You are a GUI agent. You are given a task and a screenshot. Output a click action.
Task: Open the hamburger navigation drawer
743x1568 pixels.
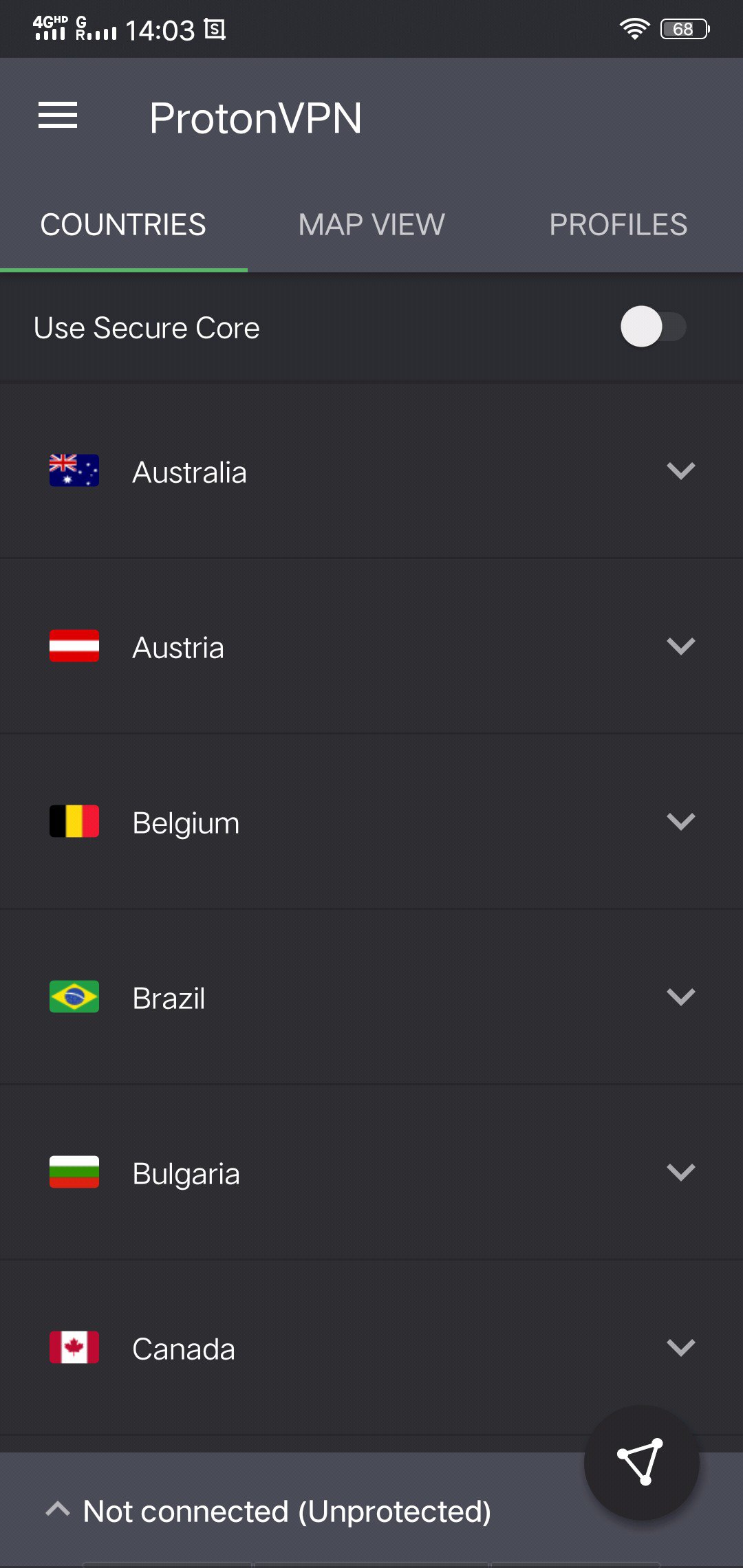pyautogui.click(x=58, y=116)
